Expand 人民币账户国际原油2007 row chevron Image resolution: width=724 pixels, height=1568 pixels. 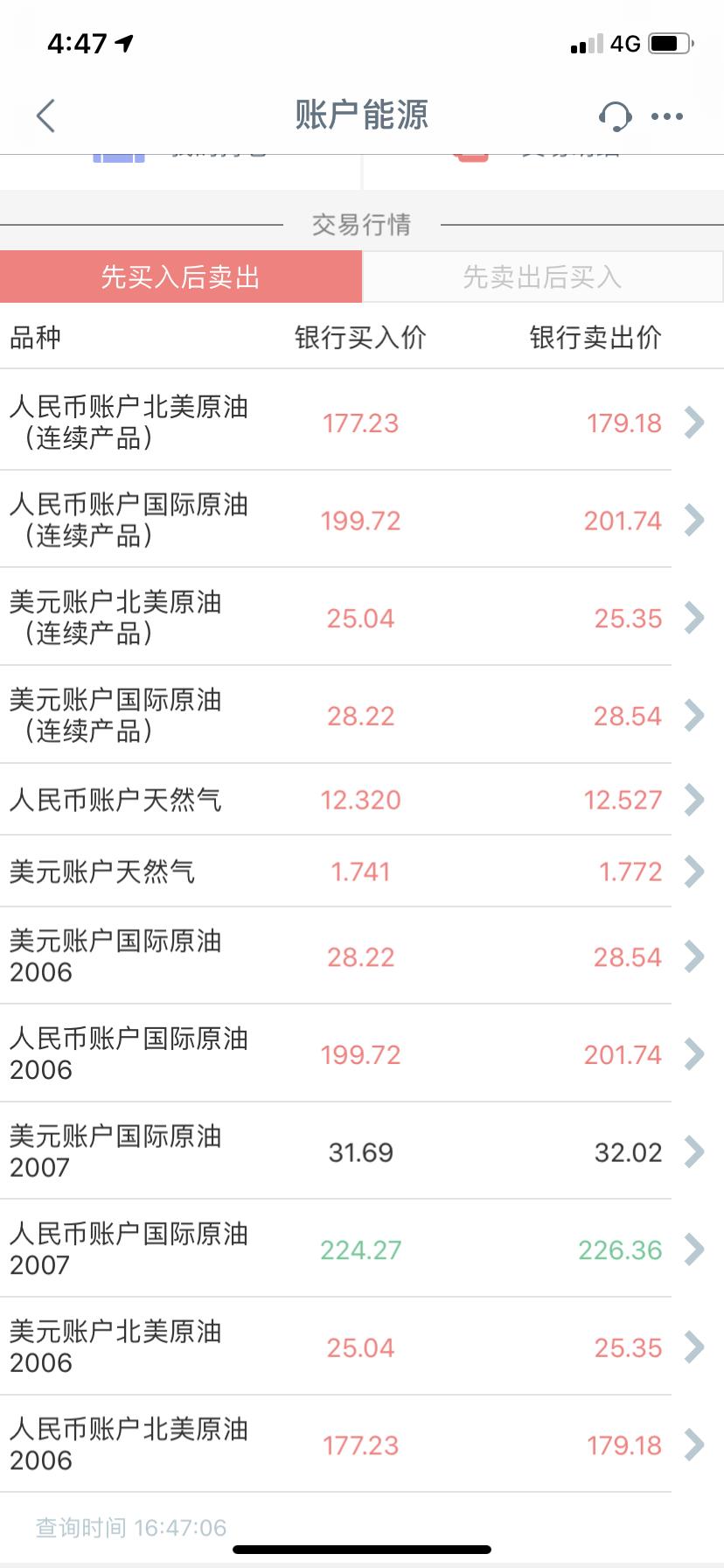(x=693, y=1249)
